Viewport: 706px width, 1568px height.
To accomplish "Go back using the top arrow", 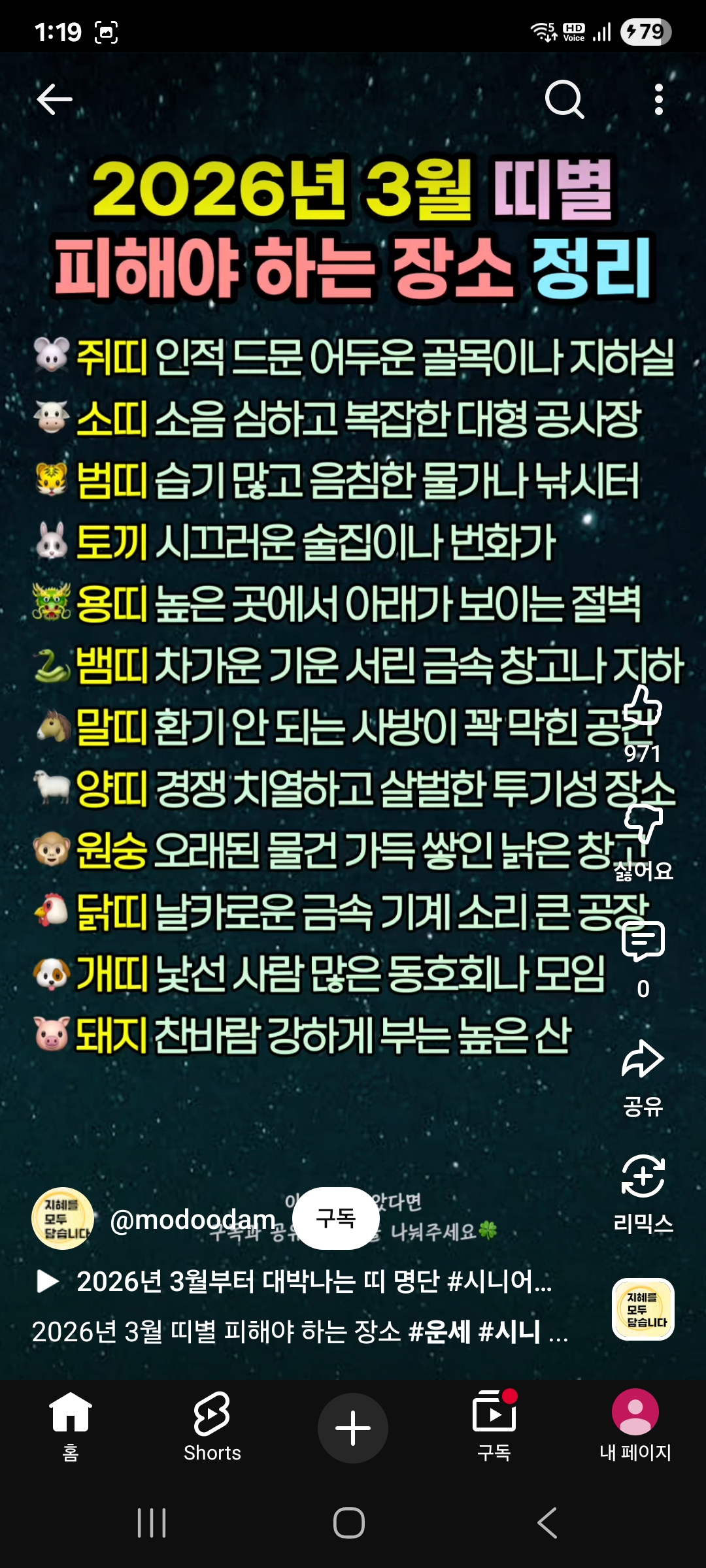I will click(54, 99).
